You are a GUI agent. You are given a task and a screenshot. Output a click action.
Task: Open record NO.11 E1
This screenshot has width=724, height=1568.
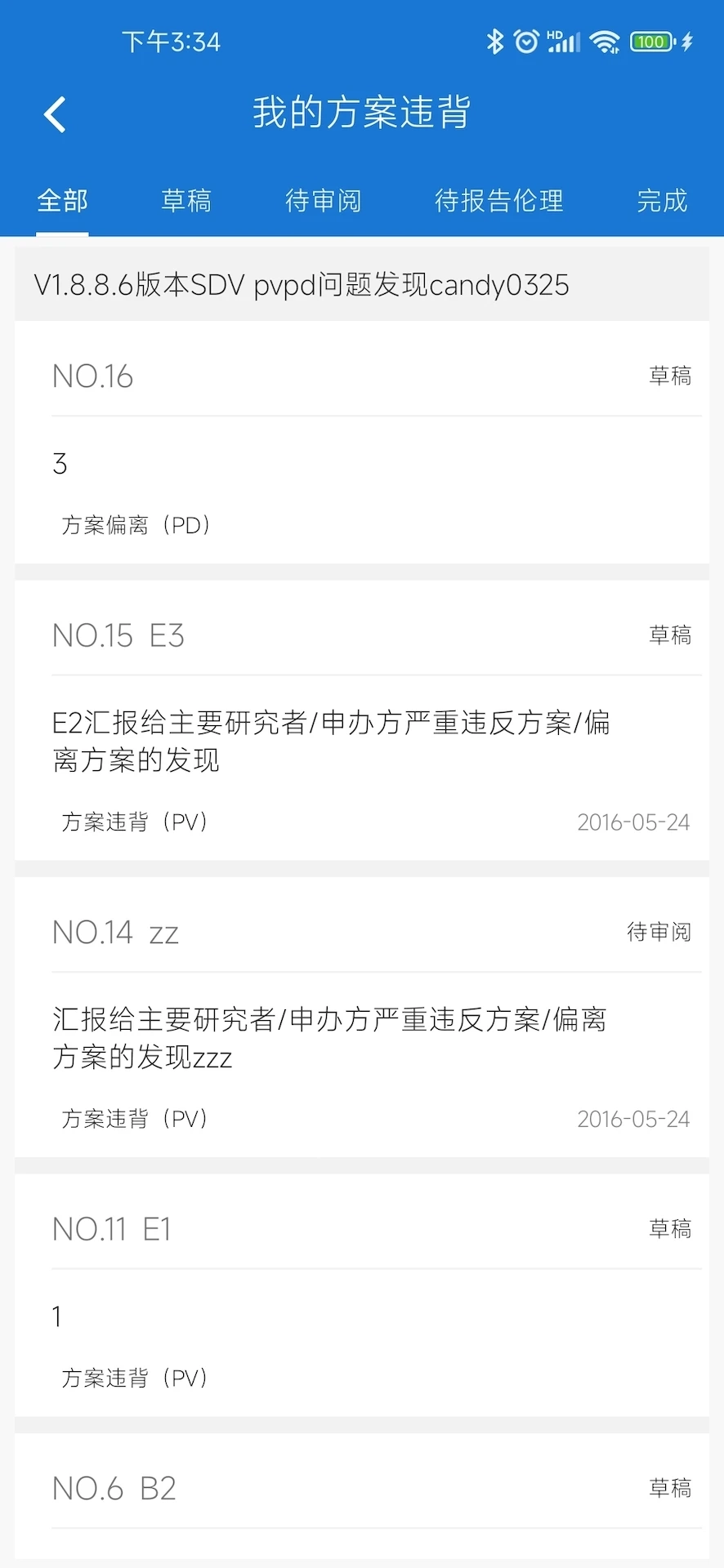tap(362, 1298)
